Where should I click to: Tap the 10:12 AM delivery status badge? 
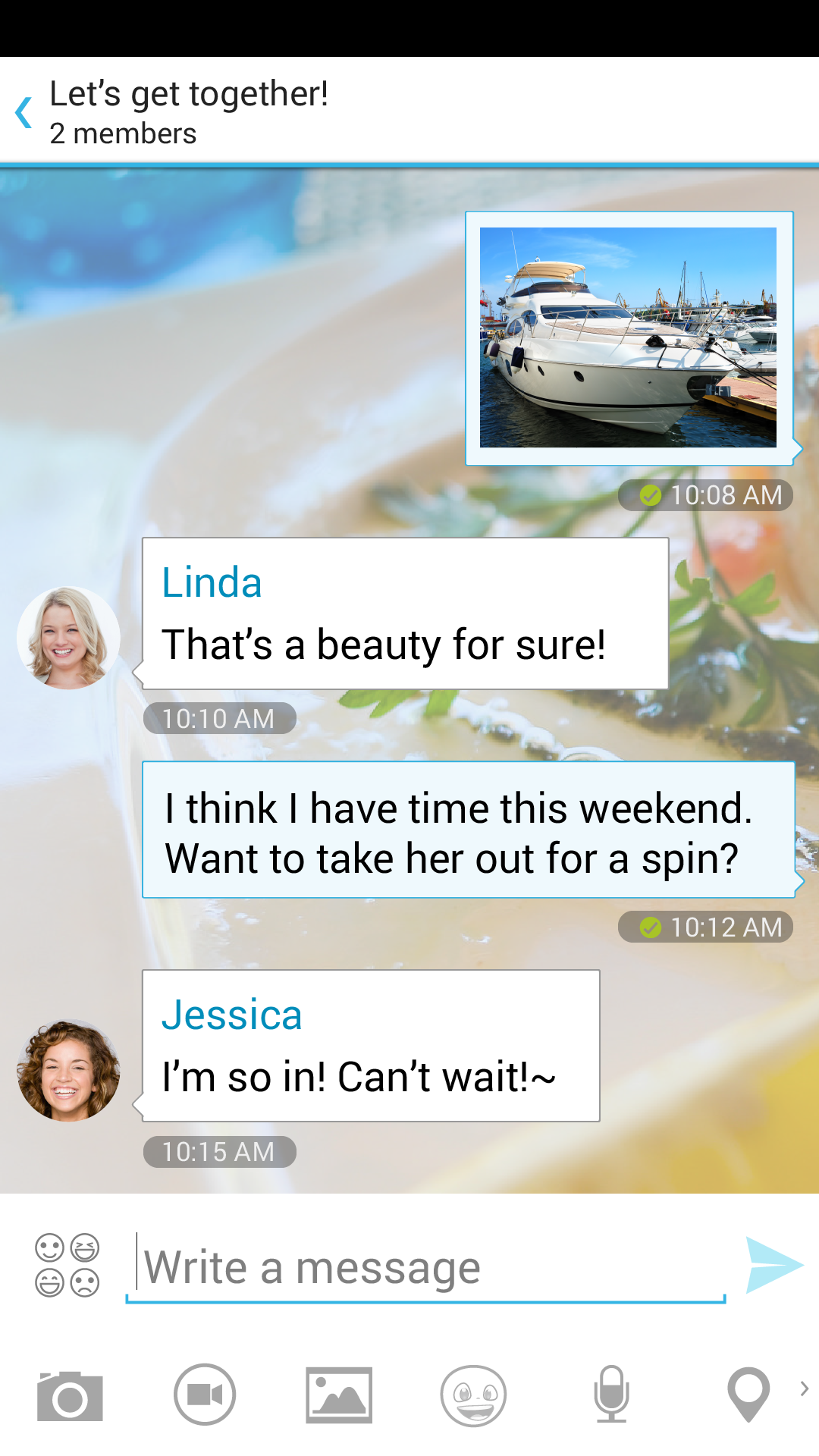pos(707,926)
